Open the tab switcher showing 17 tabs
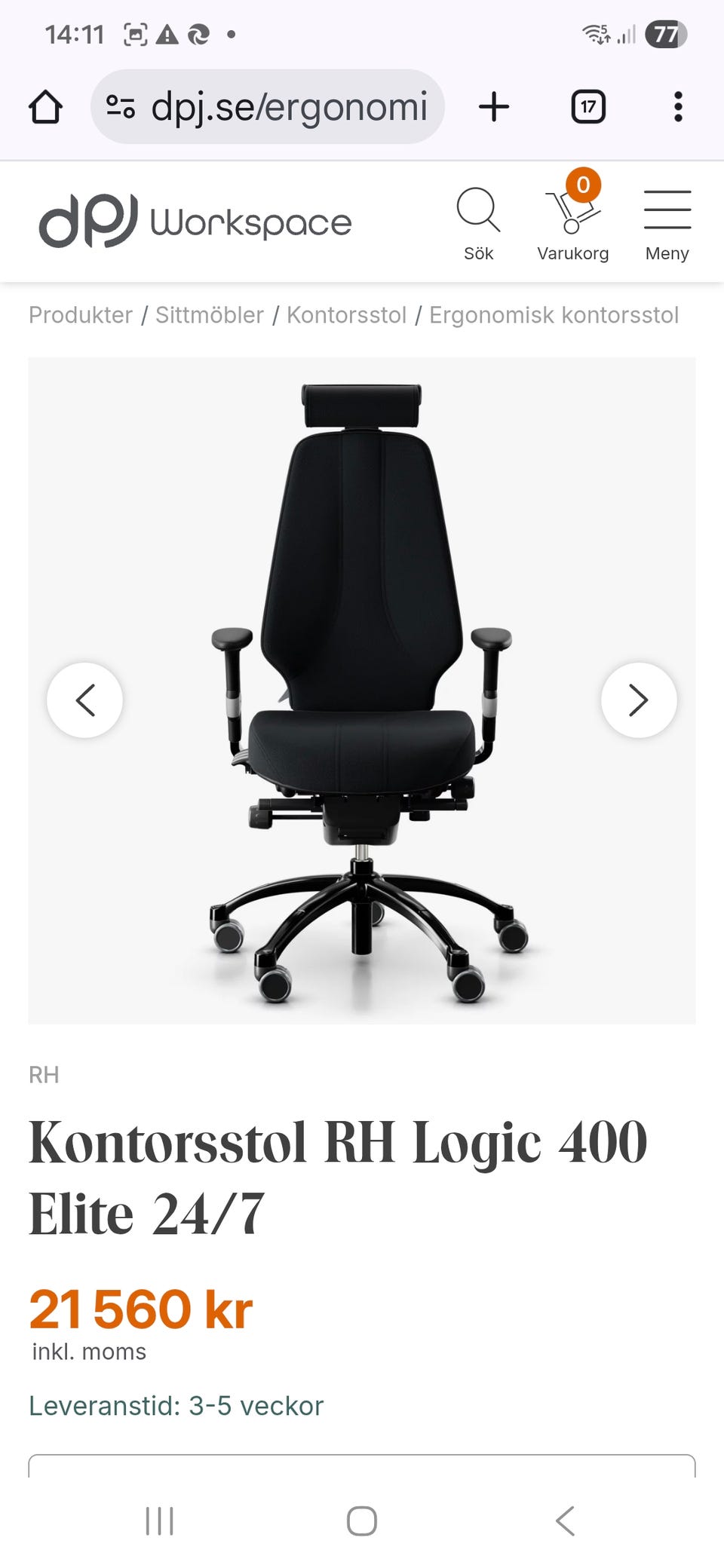 [588, 107]
